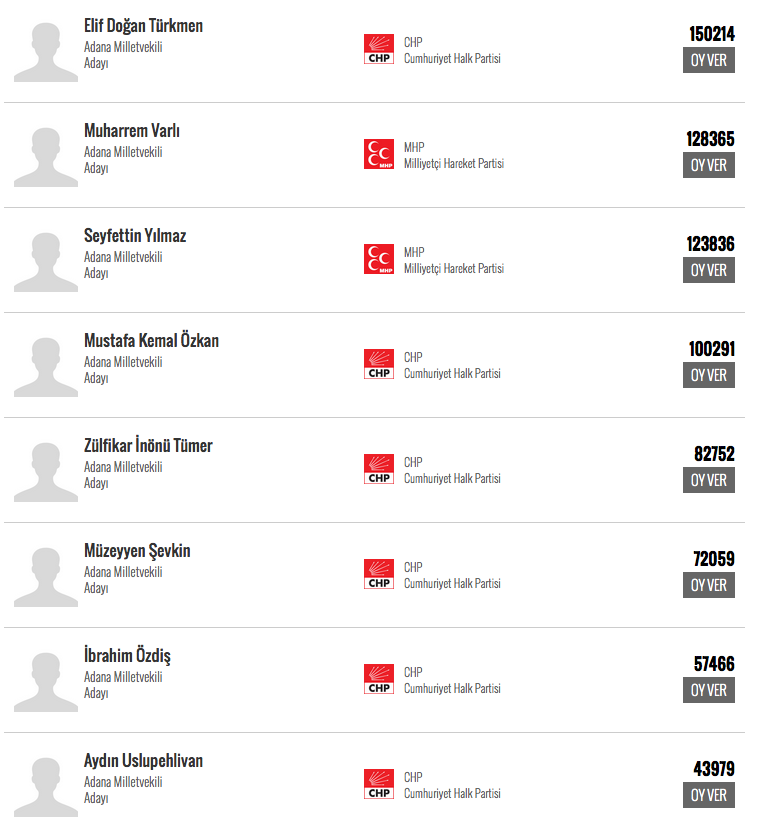761x833 pixels.
Task: Vote for Elif Doğan Türkmen
Action: (708, 60)
